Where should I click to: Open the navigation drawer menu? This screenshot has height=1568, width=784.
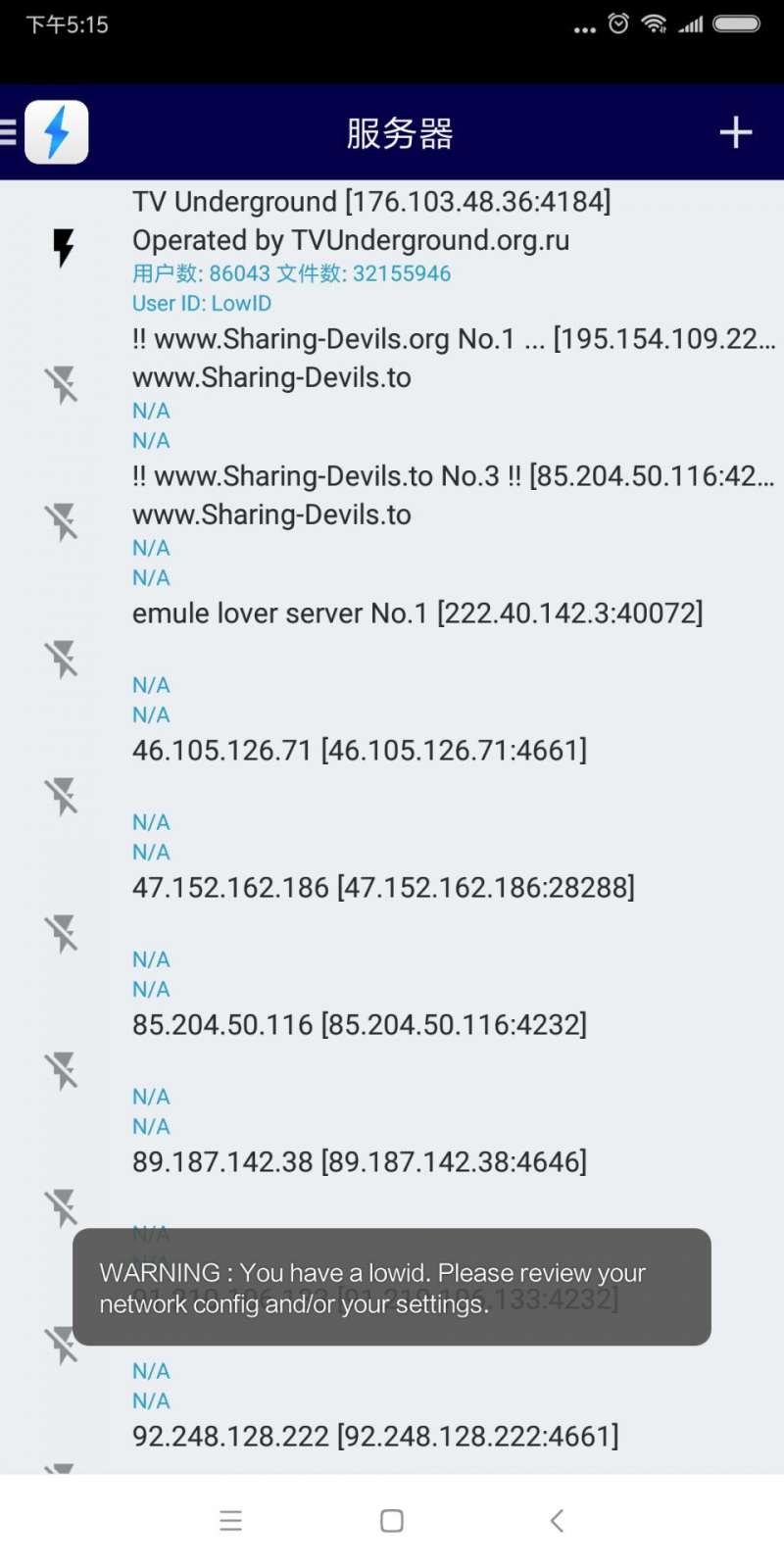pyautogui.click(x=10, y=132)
